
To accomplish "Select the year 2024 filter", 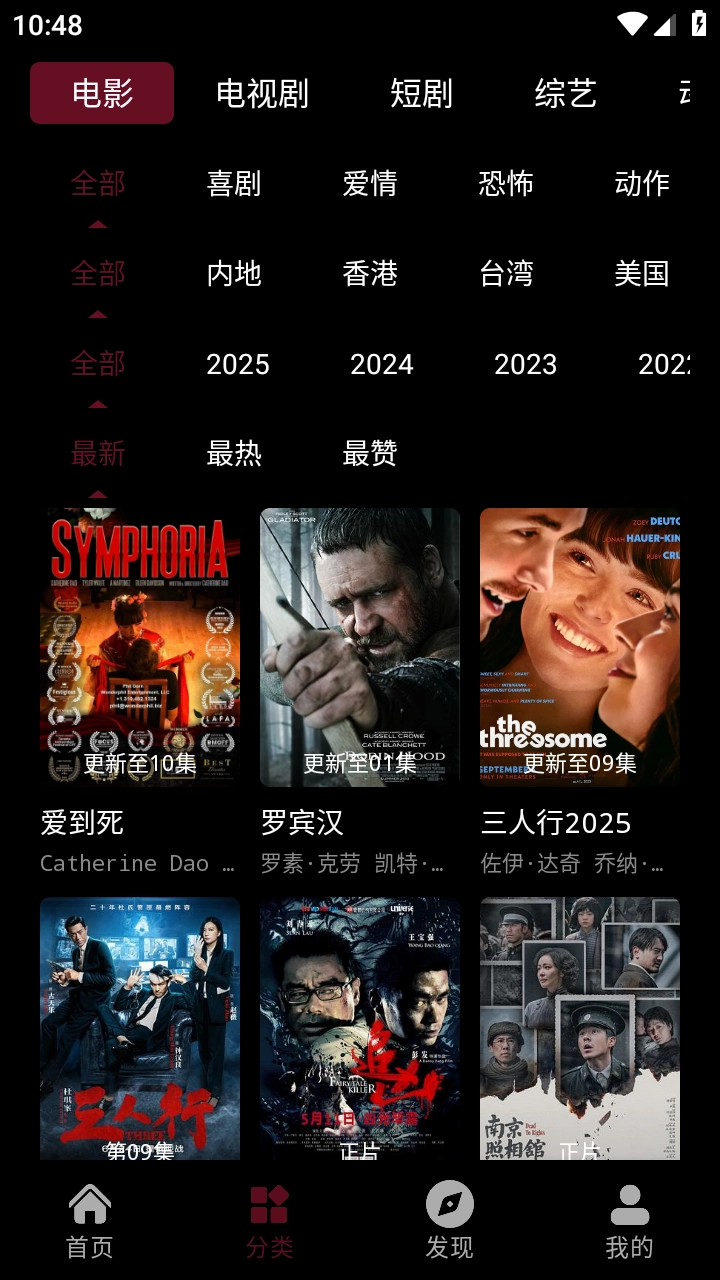I will [382, 364].
